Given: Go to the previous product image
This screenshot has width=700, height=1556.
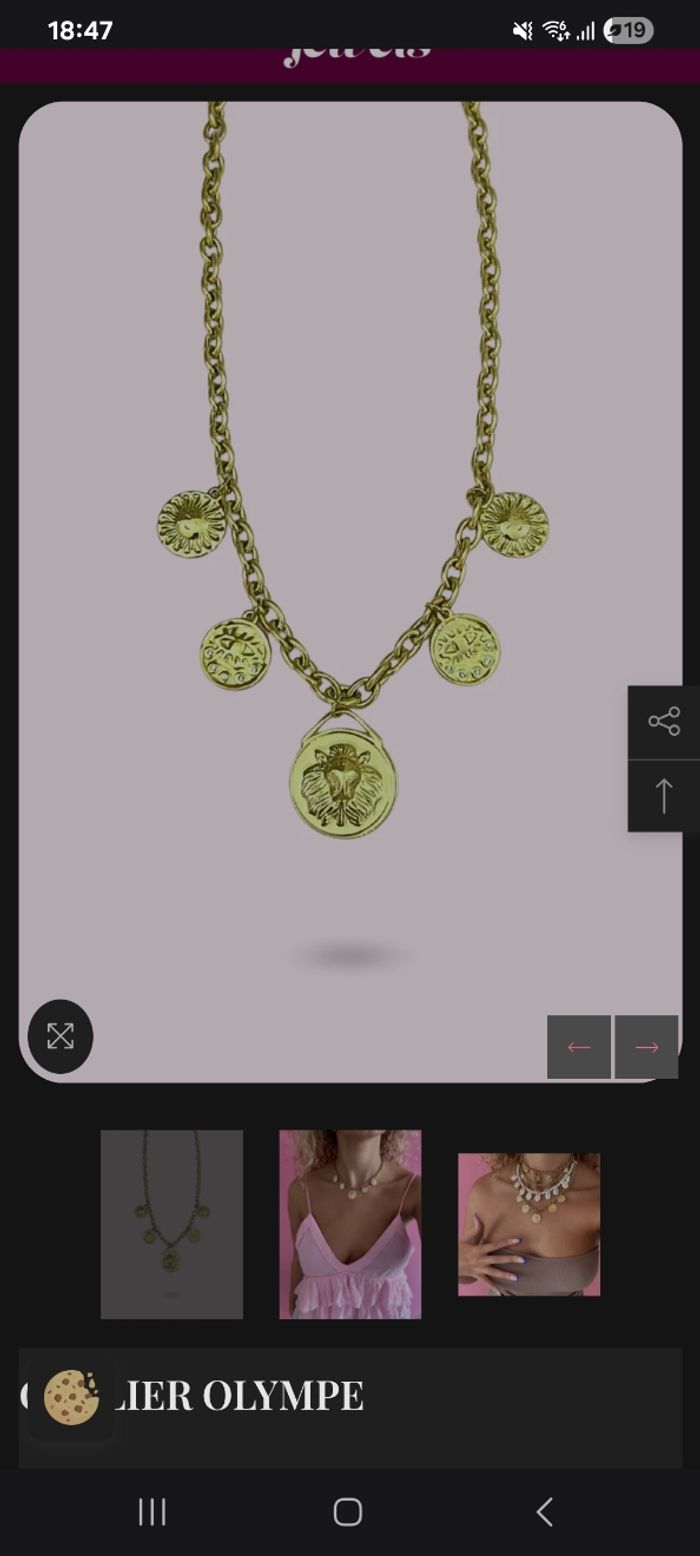Looking at the screenshot, I should pyautogui.click(x=579, y=1047).
